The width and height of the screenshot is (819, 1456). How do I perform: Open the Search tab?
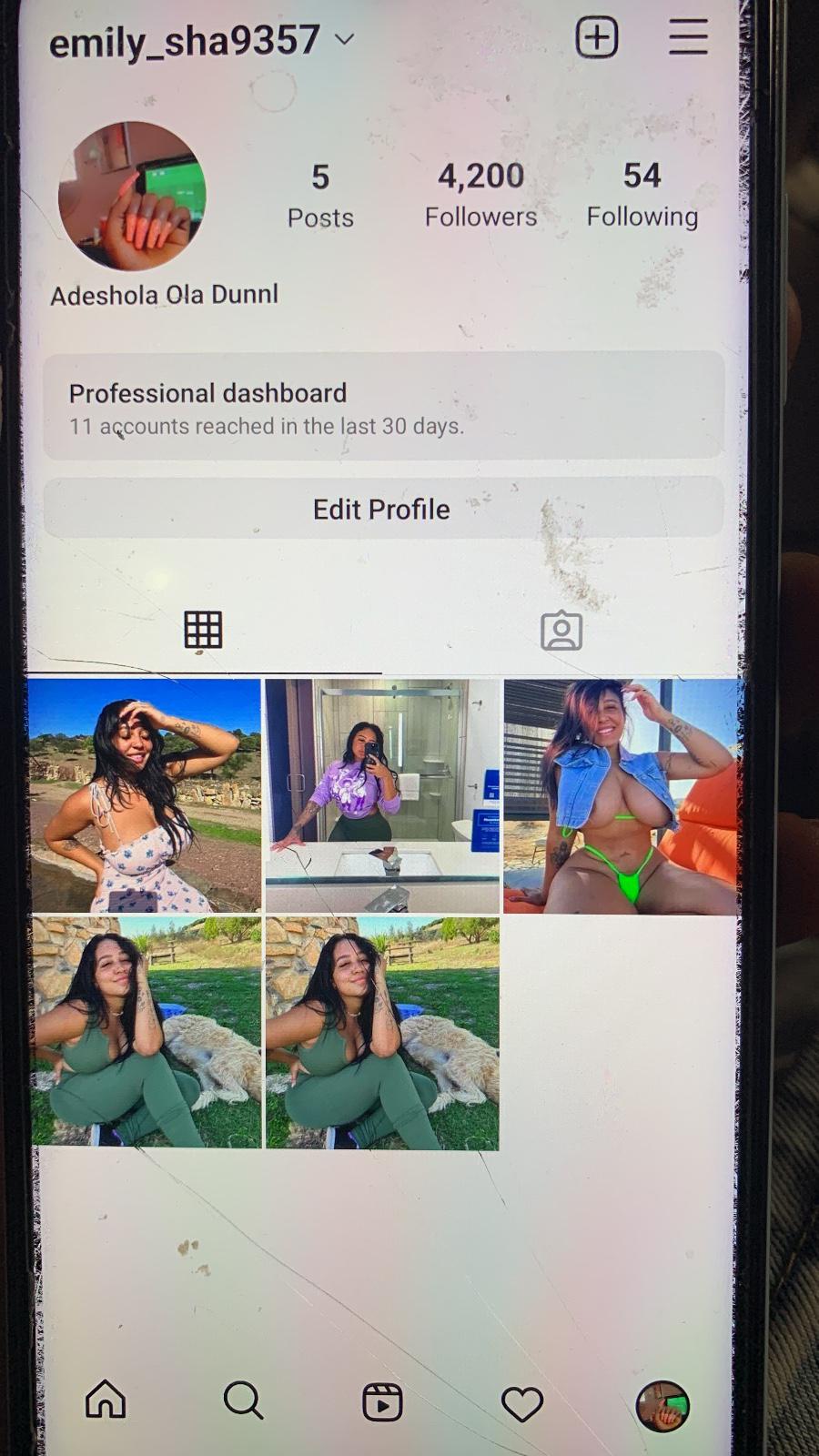coord(243,1400)
